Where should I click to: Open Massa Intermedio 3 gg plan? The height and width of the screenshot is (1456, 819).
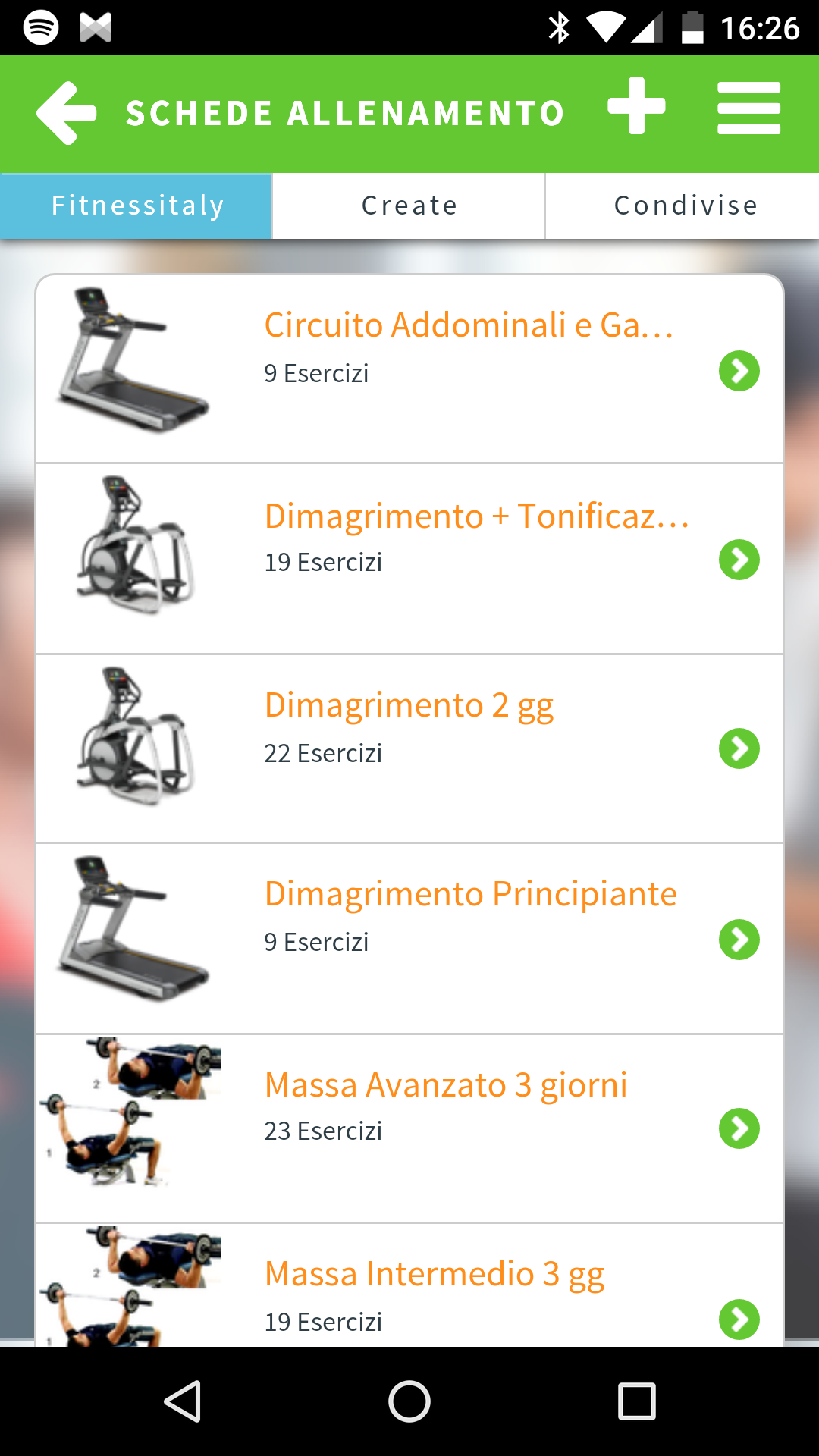coord(435,1275)
